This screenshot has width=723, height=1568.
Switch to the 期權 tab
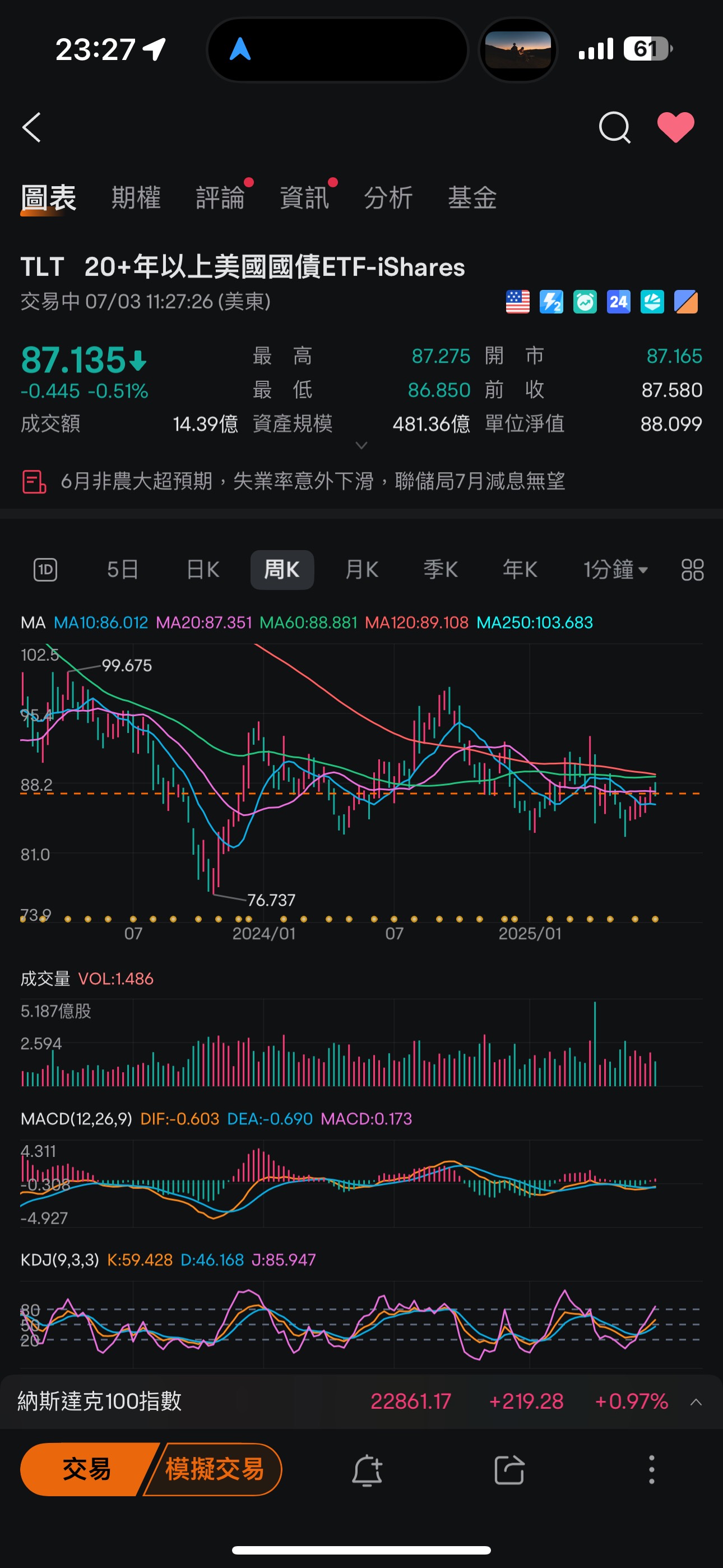[x=136, y=198]
